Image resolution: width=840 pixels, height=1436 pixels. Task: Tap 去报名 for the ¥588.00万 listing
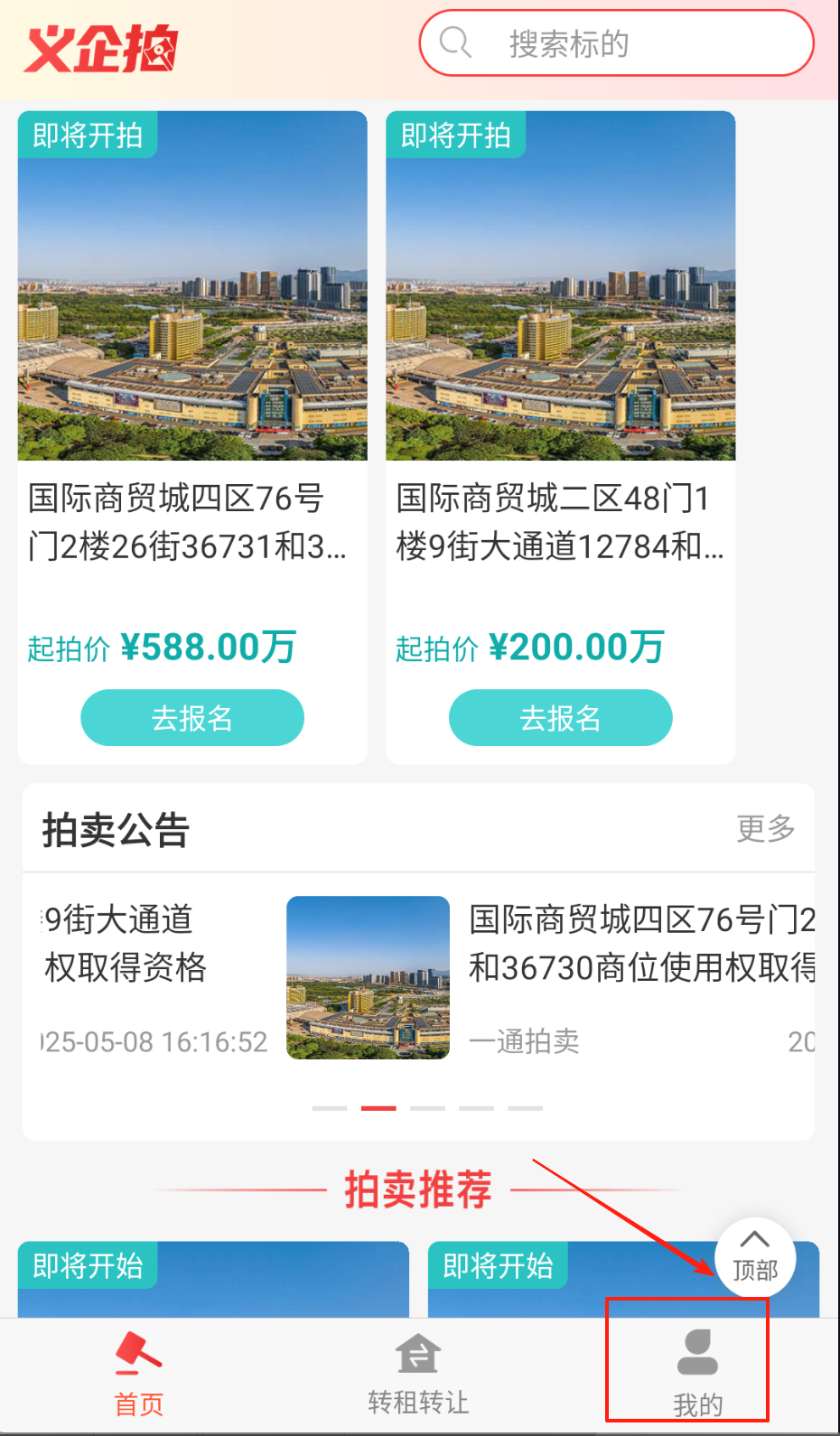tap(192, 718)
